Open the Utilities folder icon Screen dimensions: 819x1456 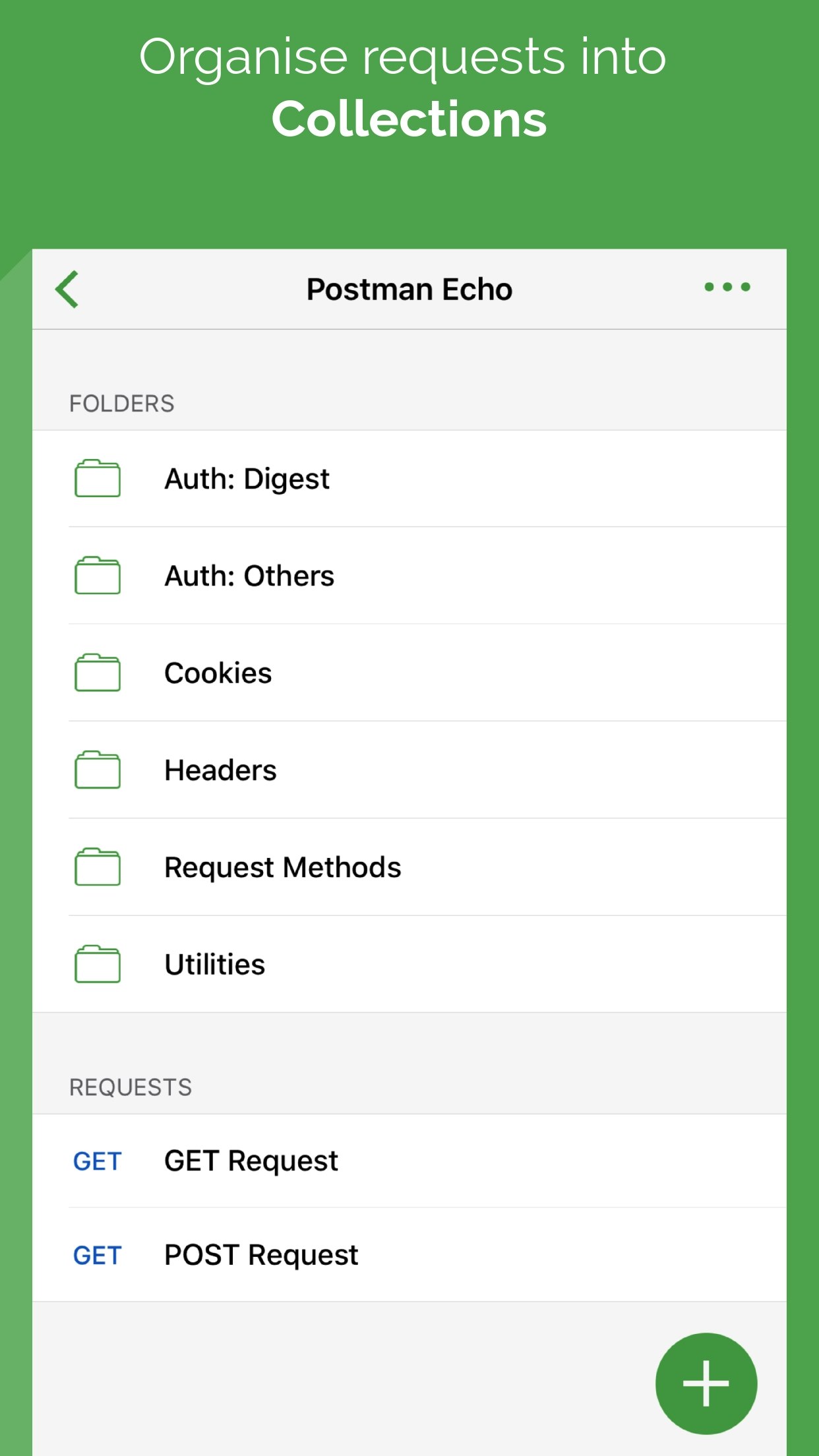(x=97, y=964)
